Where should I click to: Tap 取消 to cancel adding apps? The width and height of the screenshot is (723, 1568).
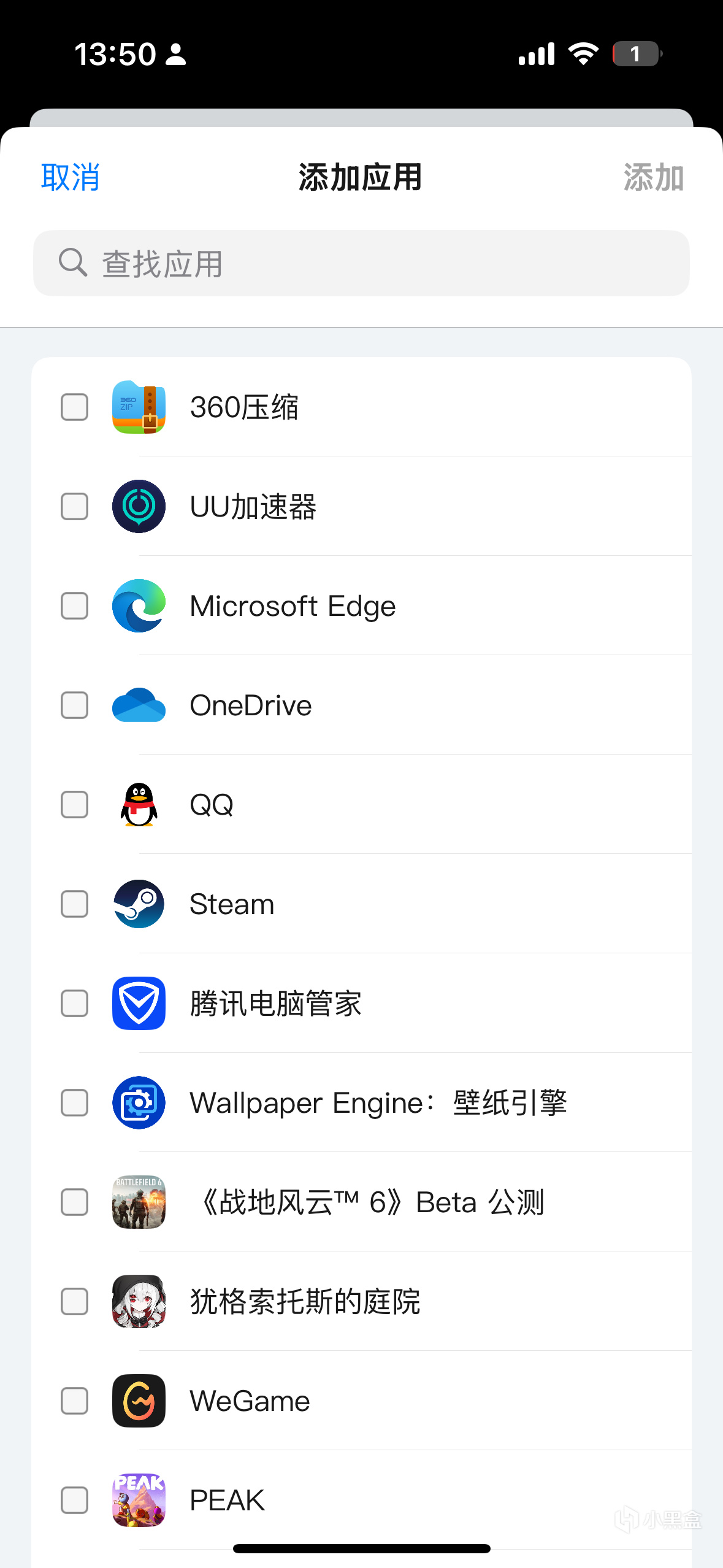[70, 177]
